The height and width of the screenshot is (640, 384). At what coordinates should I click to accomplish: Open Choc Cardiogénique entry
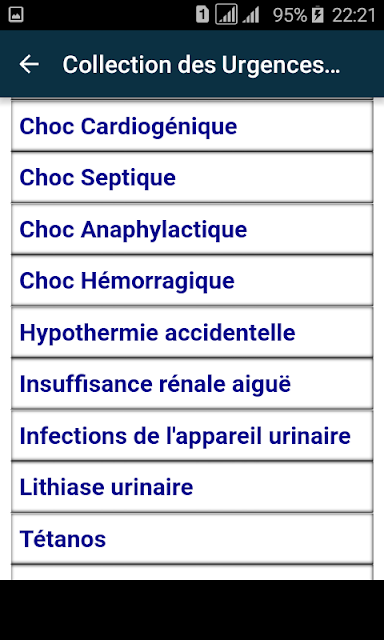(x=192, y=126)
